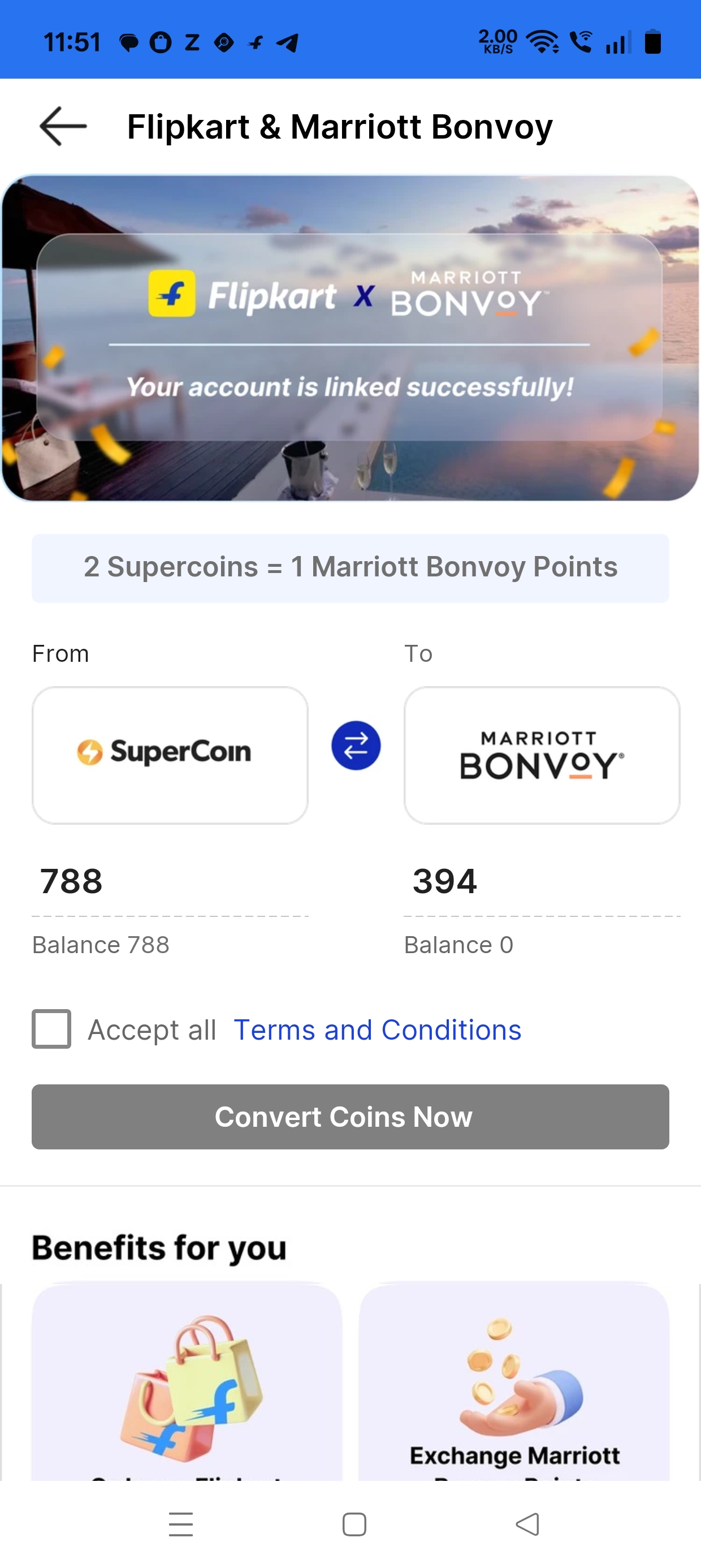701x1568 pixels.
Task: Open recent apps from navigation bar
Action: click(181, 1524)
